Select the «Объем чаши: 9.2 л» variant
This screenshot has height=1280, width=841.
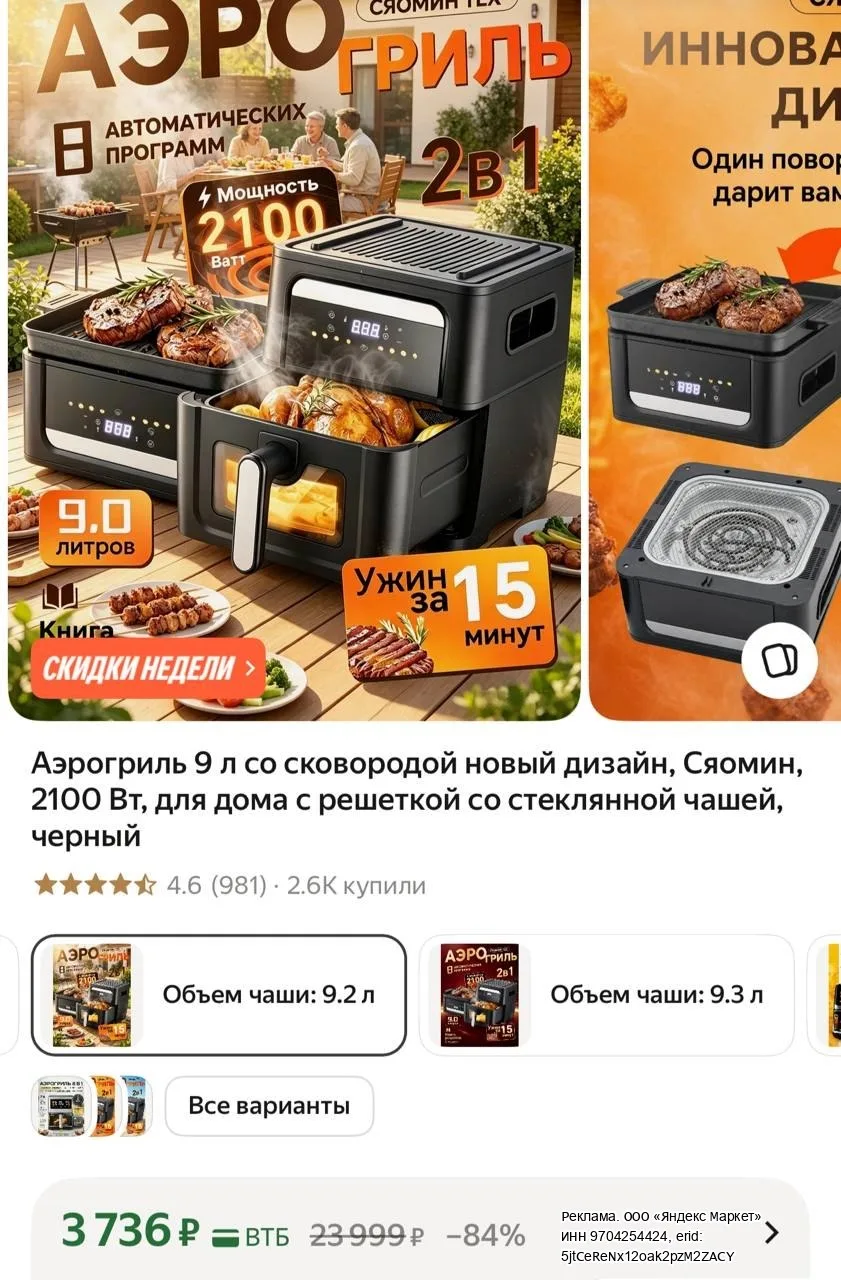pyautogui.click(x=219, y=995)
